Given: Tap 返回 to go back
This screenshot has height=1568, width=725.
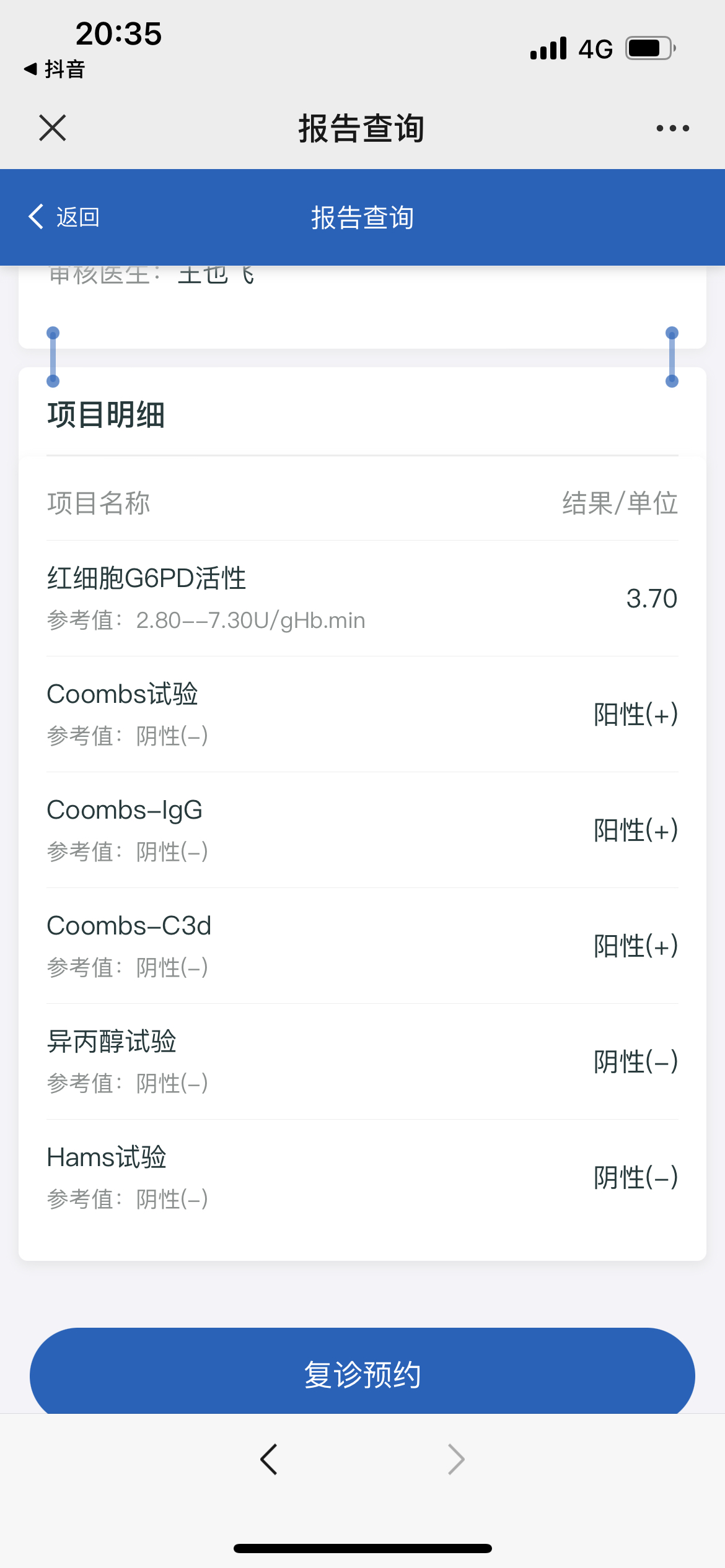Looking at the screenshot, I should click(x=64, y=217).
